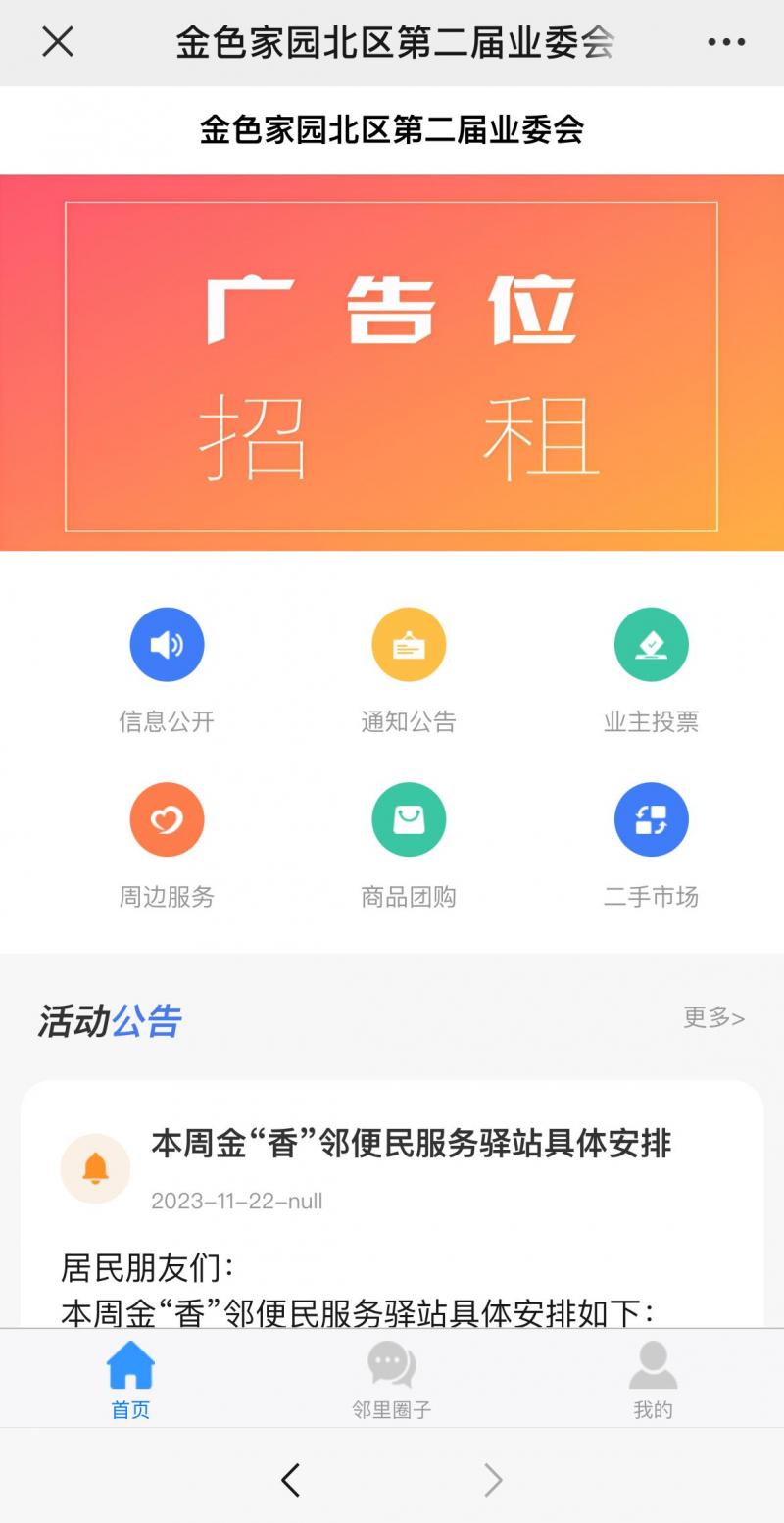
Task: Close the page with the X icon
Action: click(x=58, y=42)
